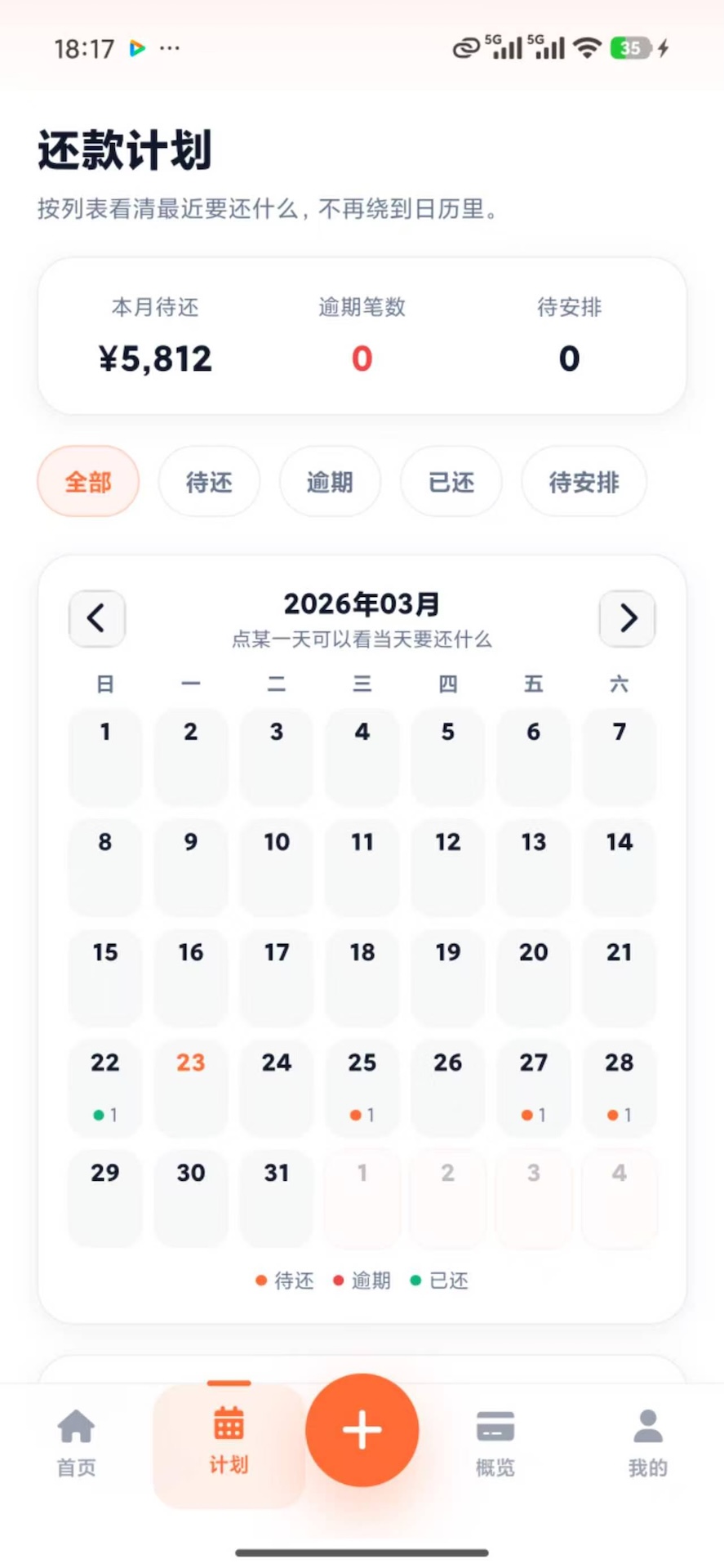Image resolution: width=724 pixels, height=1568 pixels.
Task: Select today, March 23
Action: coord(191,1086)
